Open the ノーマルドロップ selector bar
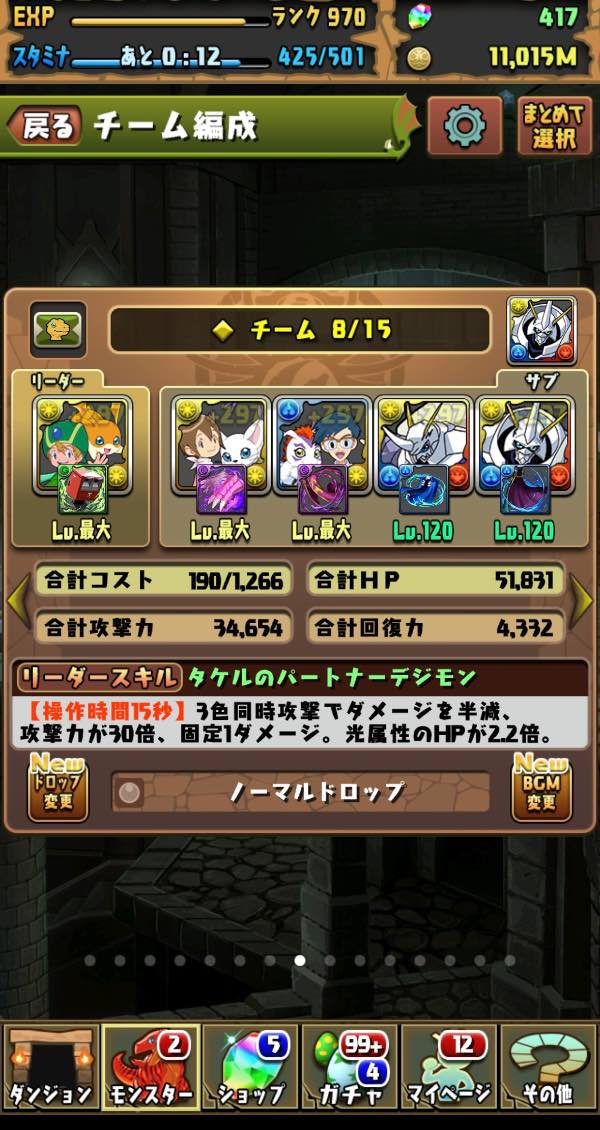This screenshot has width=600, height=1130. coord(300,792)
